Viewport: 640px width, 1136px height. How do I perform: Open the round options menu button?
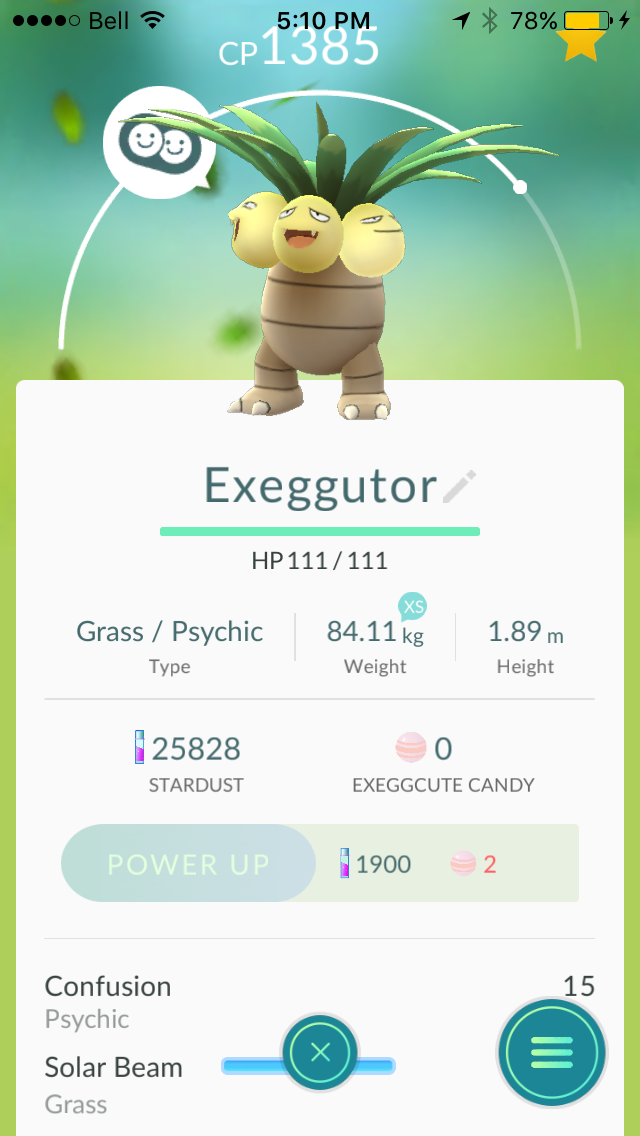(551, 1052)
